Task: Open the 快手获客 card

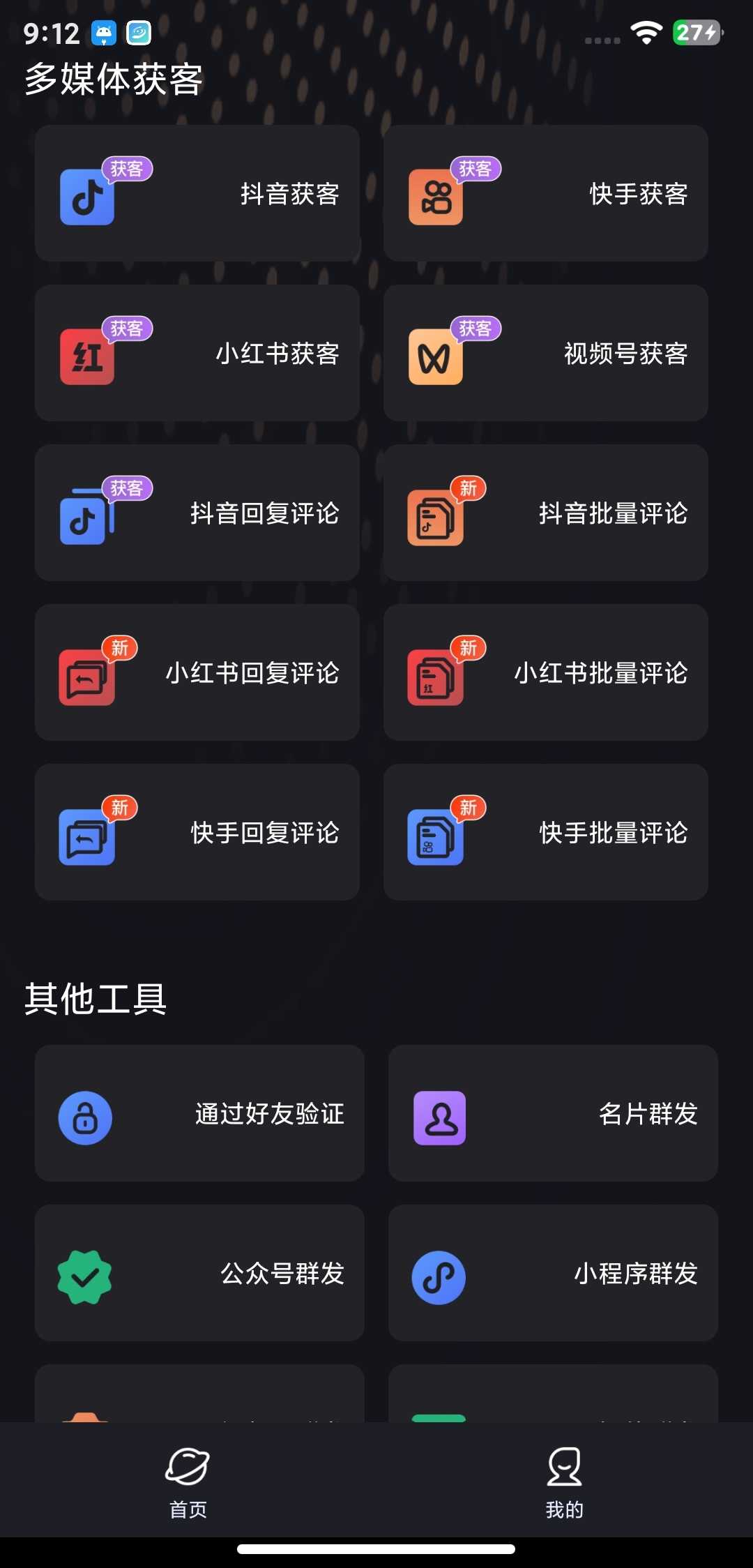Action: pyautogui.click(x=546, y=193)
